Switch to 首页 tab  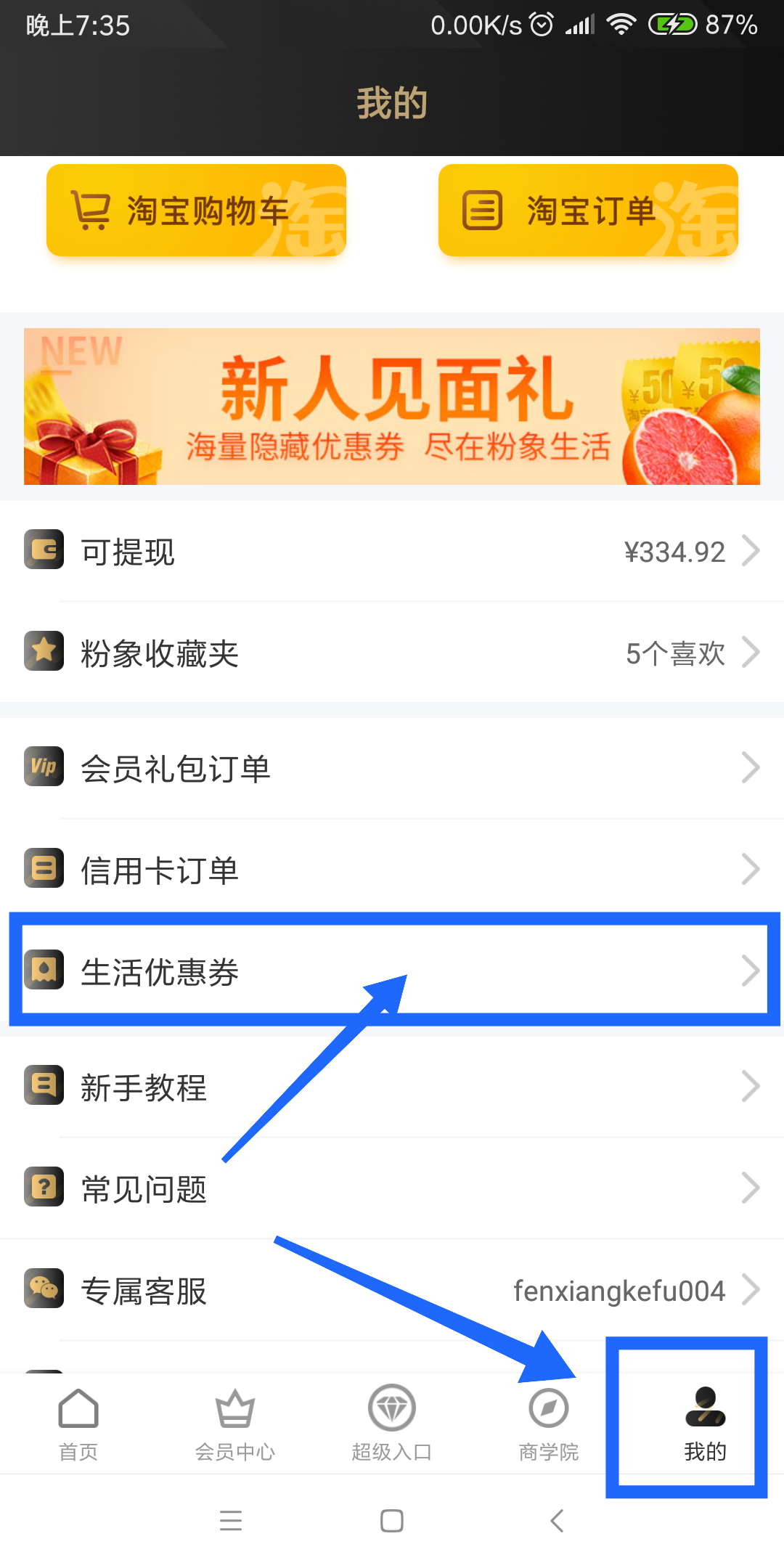coord(78,1423)
